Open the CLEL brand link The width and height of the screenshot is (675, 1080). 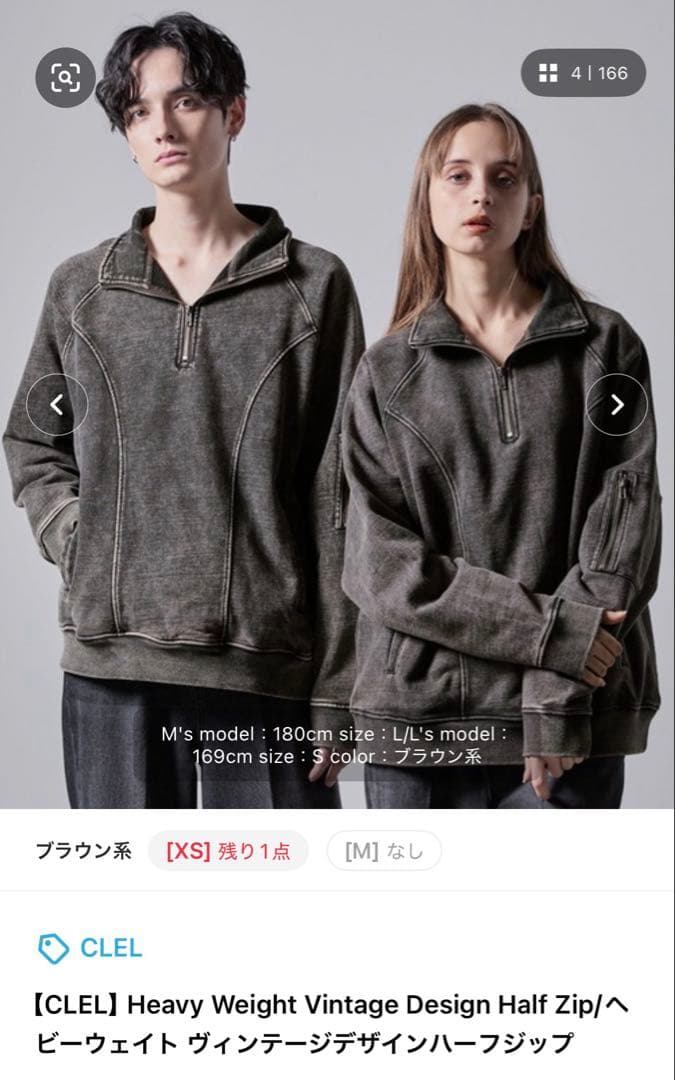point(90,948)
